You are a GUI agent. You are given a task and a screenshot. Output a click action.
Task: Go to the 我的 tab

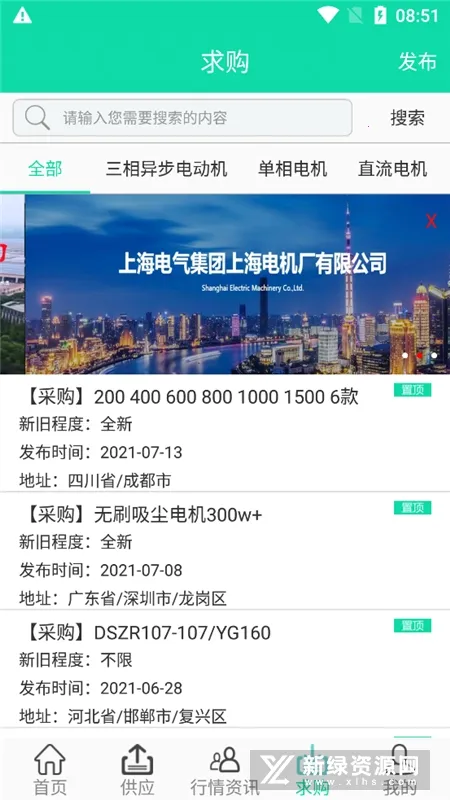point(400,769)
